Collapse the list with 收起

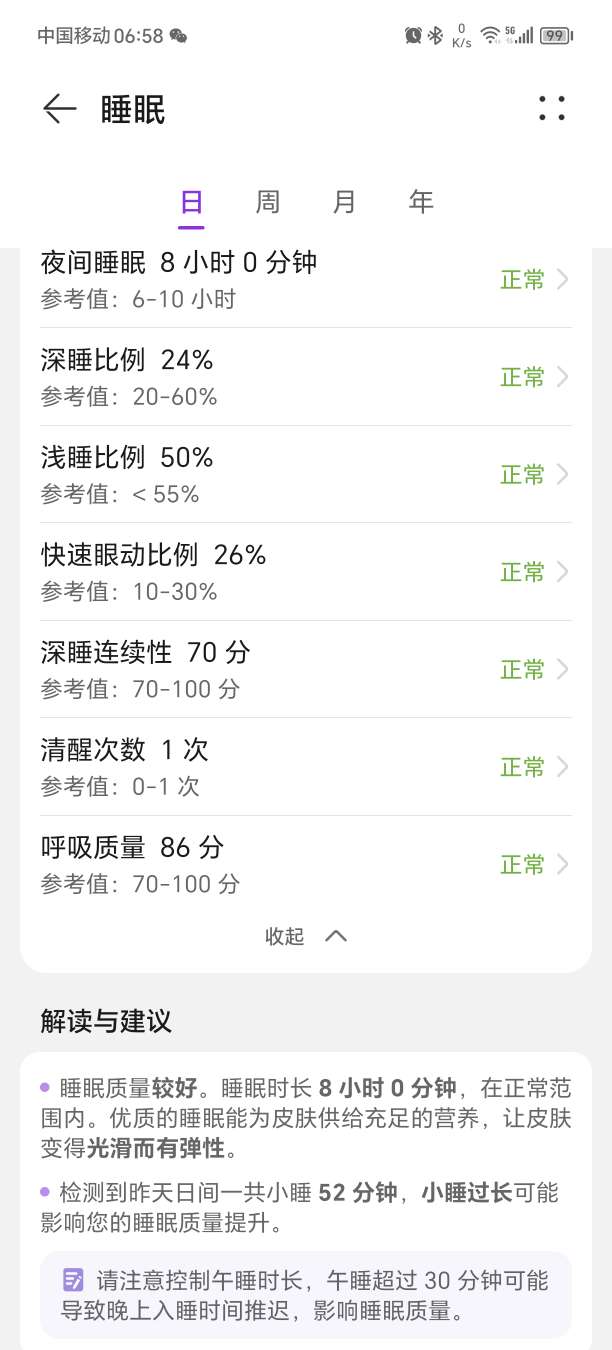(x=306, y=936)
